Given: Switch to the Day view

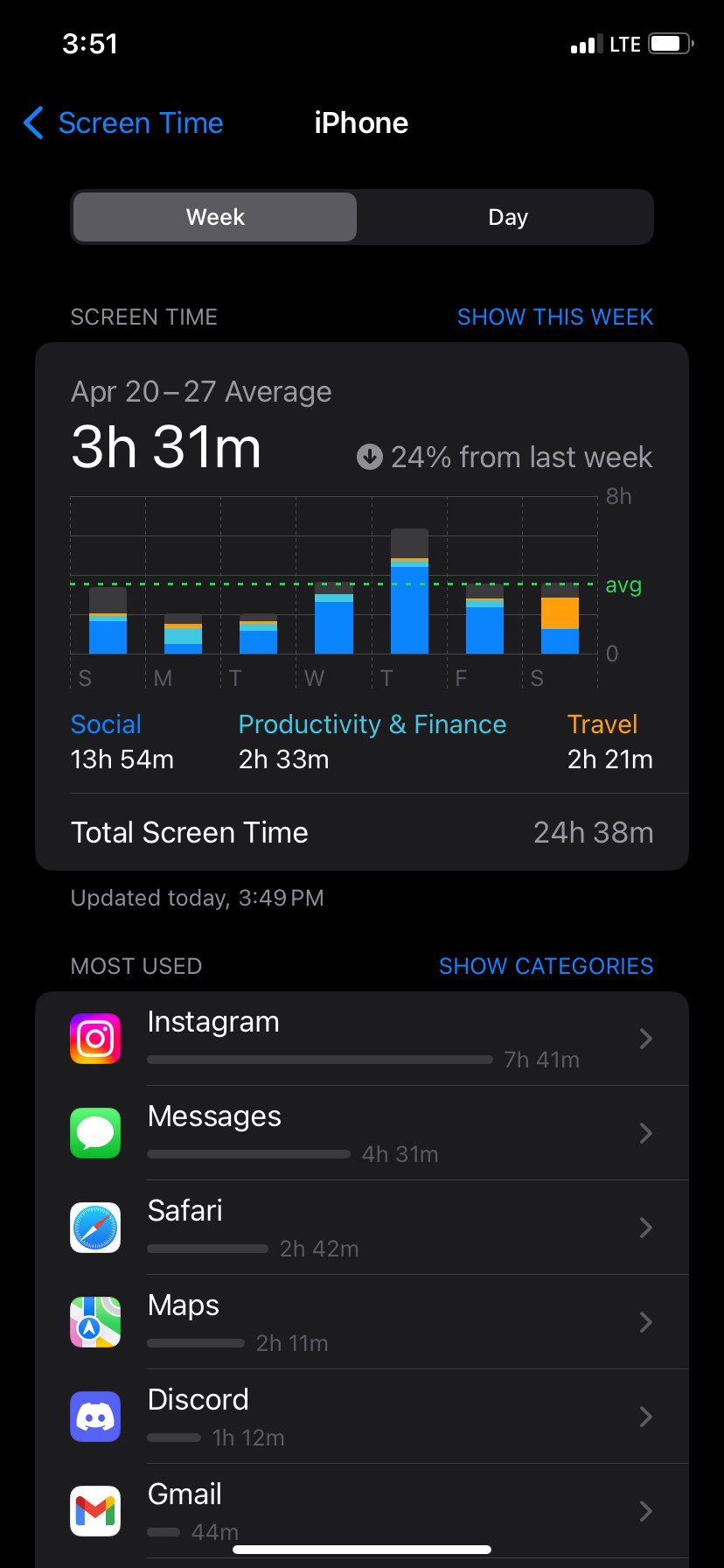Looking at the screenshot, I should [x=507, y=217].
